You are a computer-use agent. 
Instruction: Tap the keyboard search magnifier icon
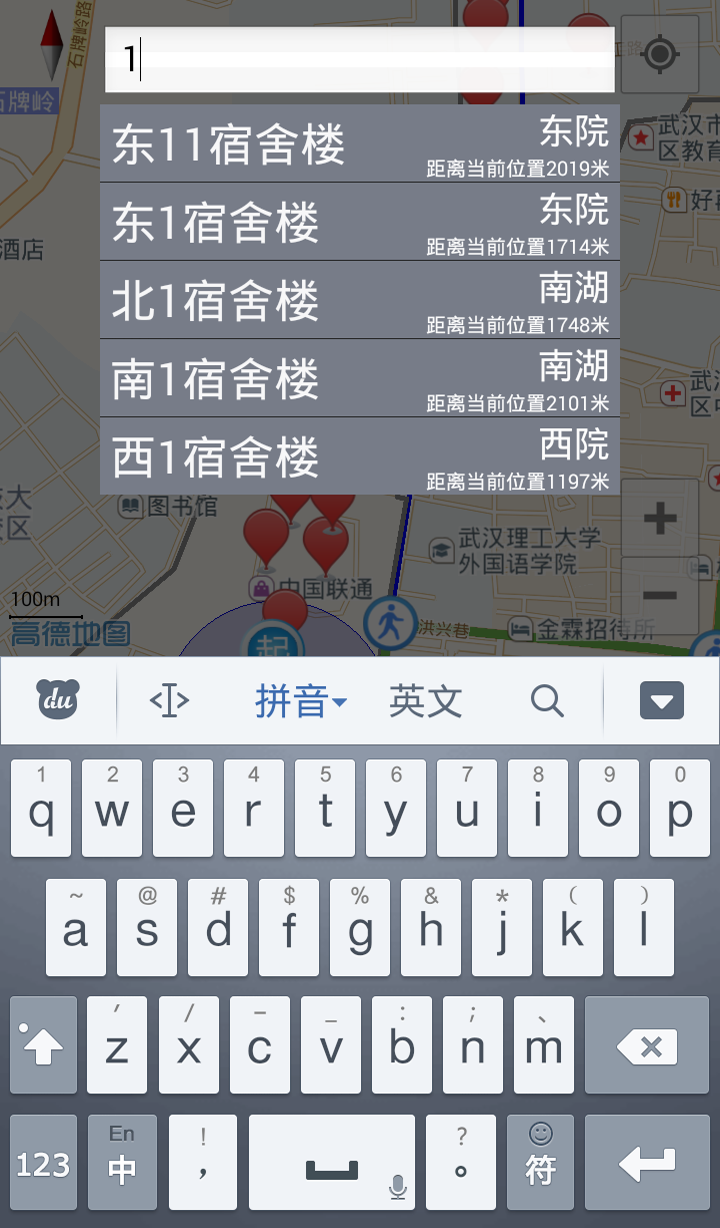[x=547, y=700]
